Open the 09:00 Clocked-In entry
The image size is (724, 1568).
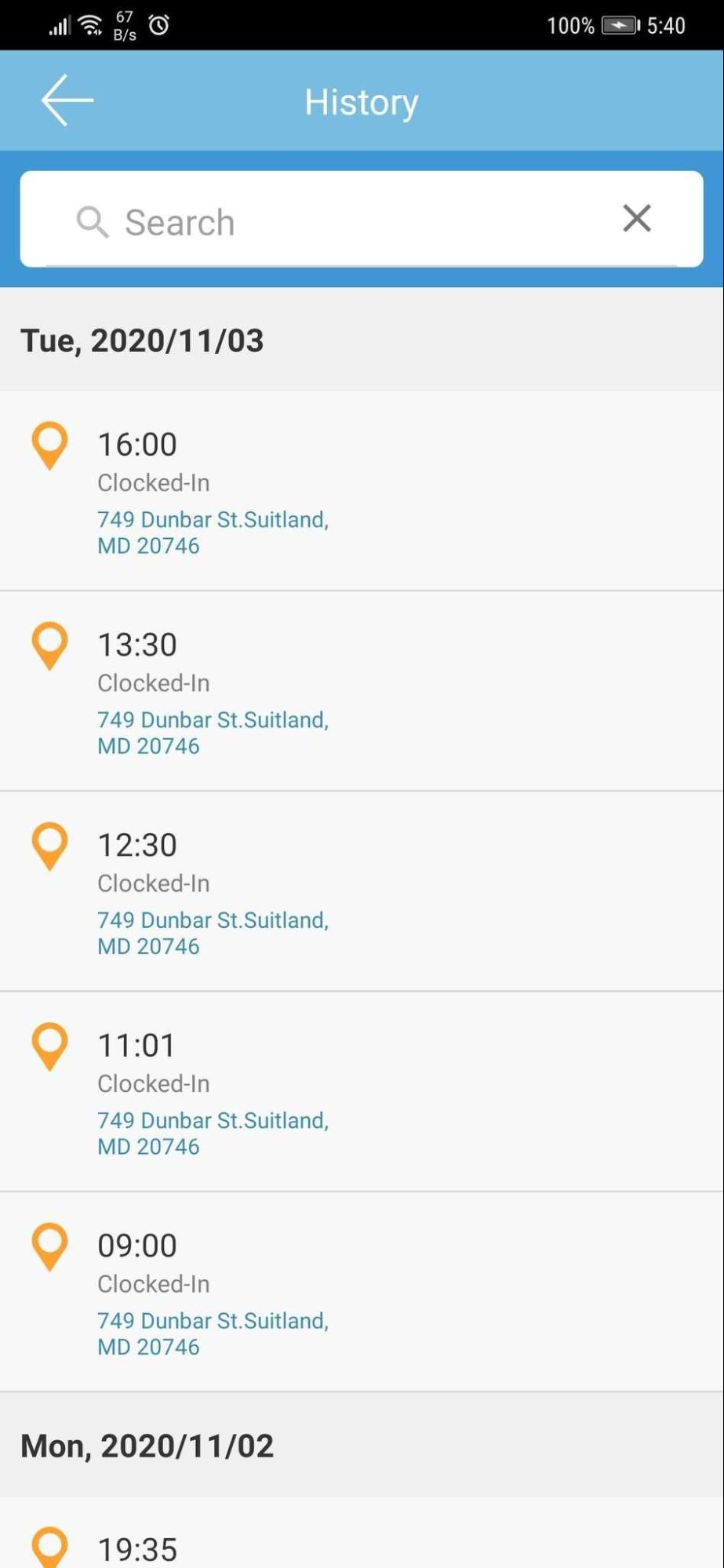[x=362, y=1292]
